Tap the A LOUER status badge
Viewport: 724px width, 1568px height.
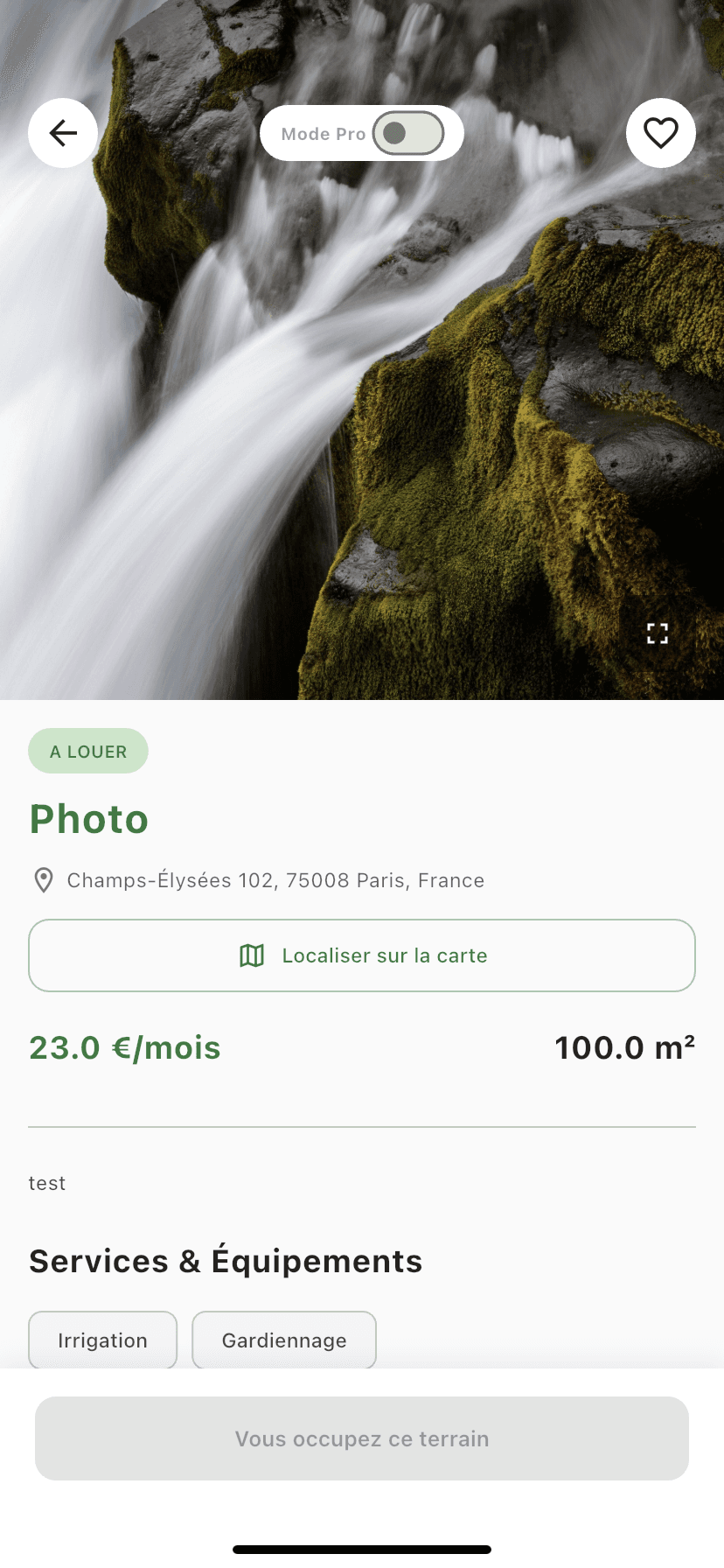pos(87,750)
